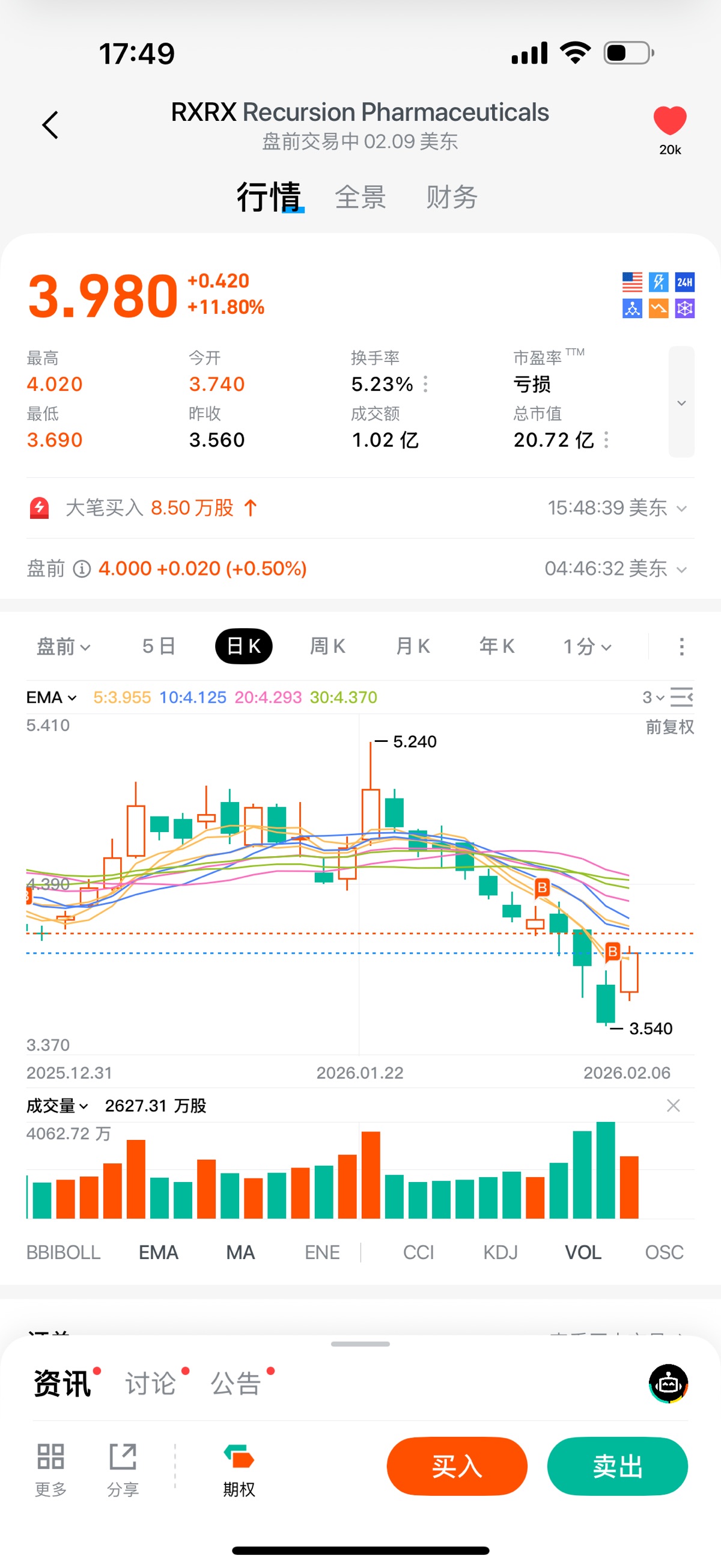721x1568 pixels.
Task: Switch chart to 月K
Action: (413, 646)
